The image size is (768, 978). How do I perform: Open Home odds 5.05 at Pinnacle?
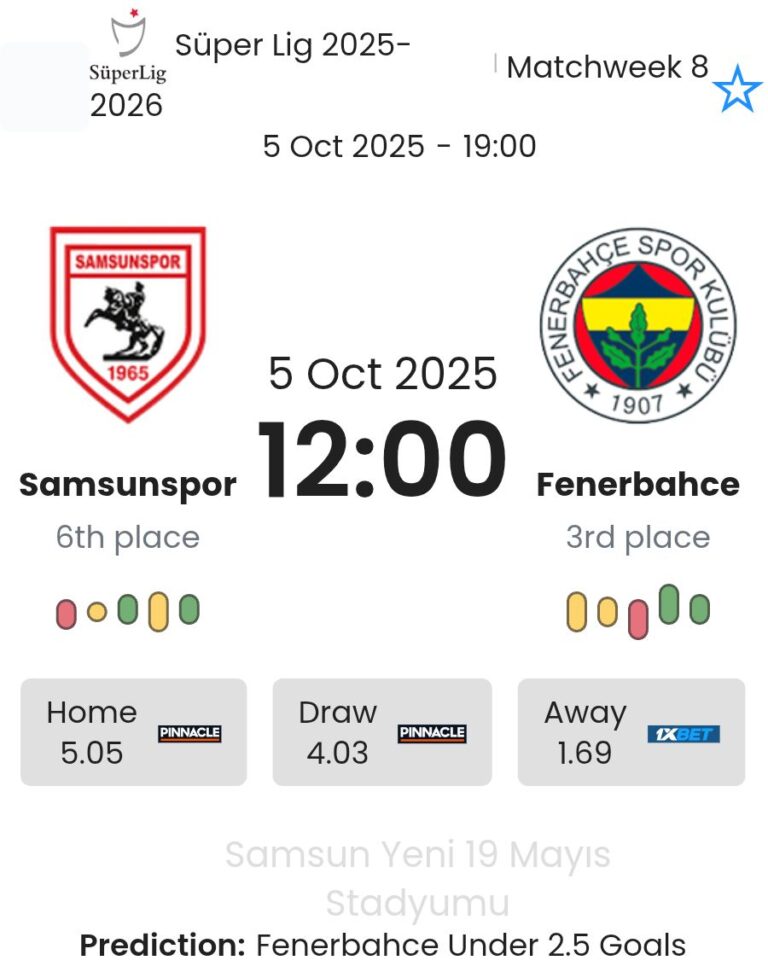pos(133,732)
